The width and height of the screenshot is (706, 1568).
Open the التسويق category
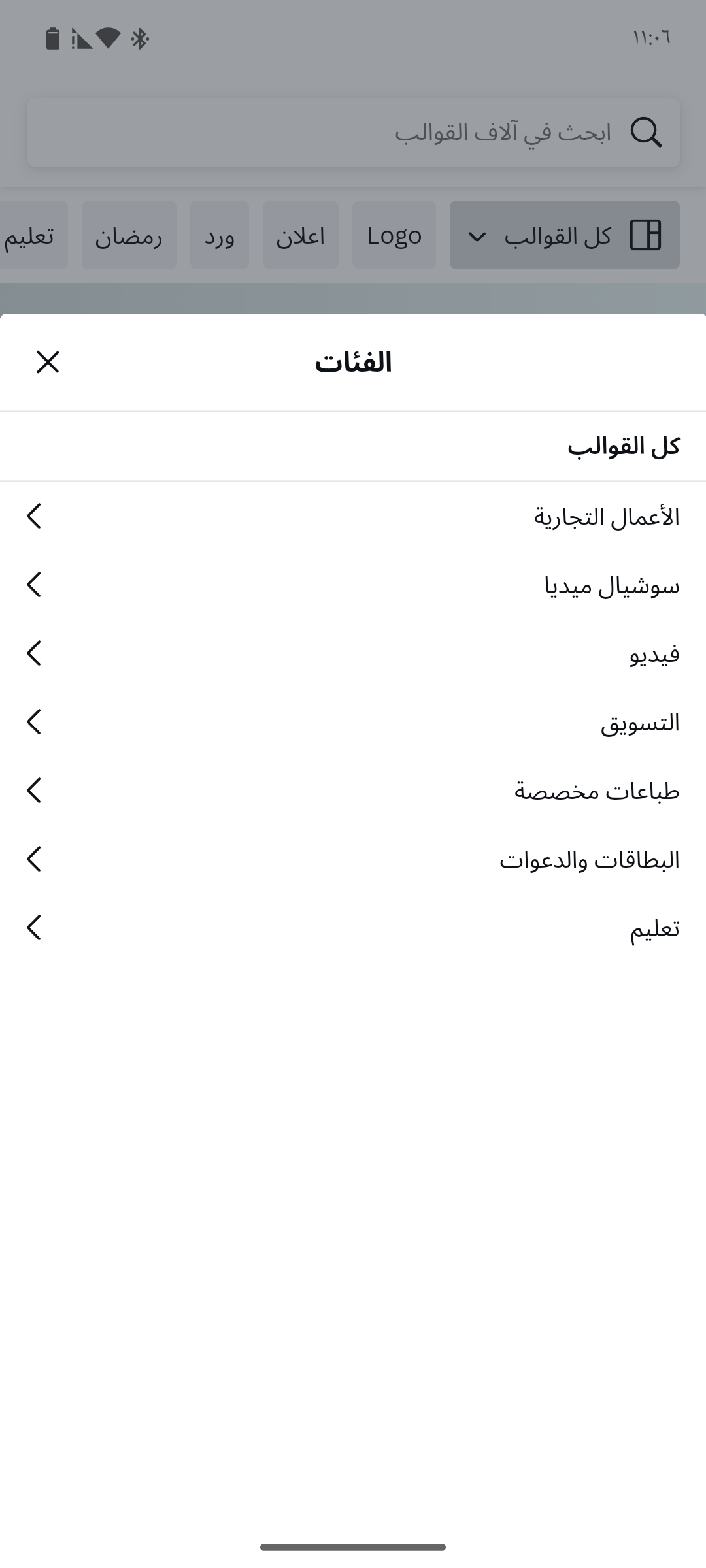click(x=353, y=722)
